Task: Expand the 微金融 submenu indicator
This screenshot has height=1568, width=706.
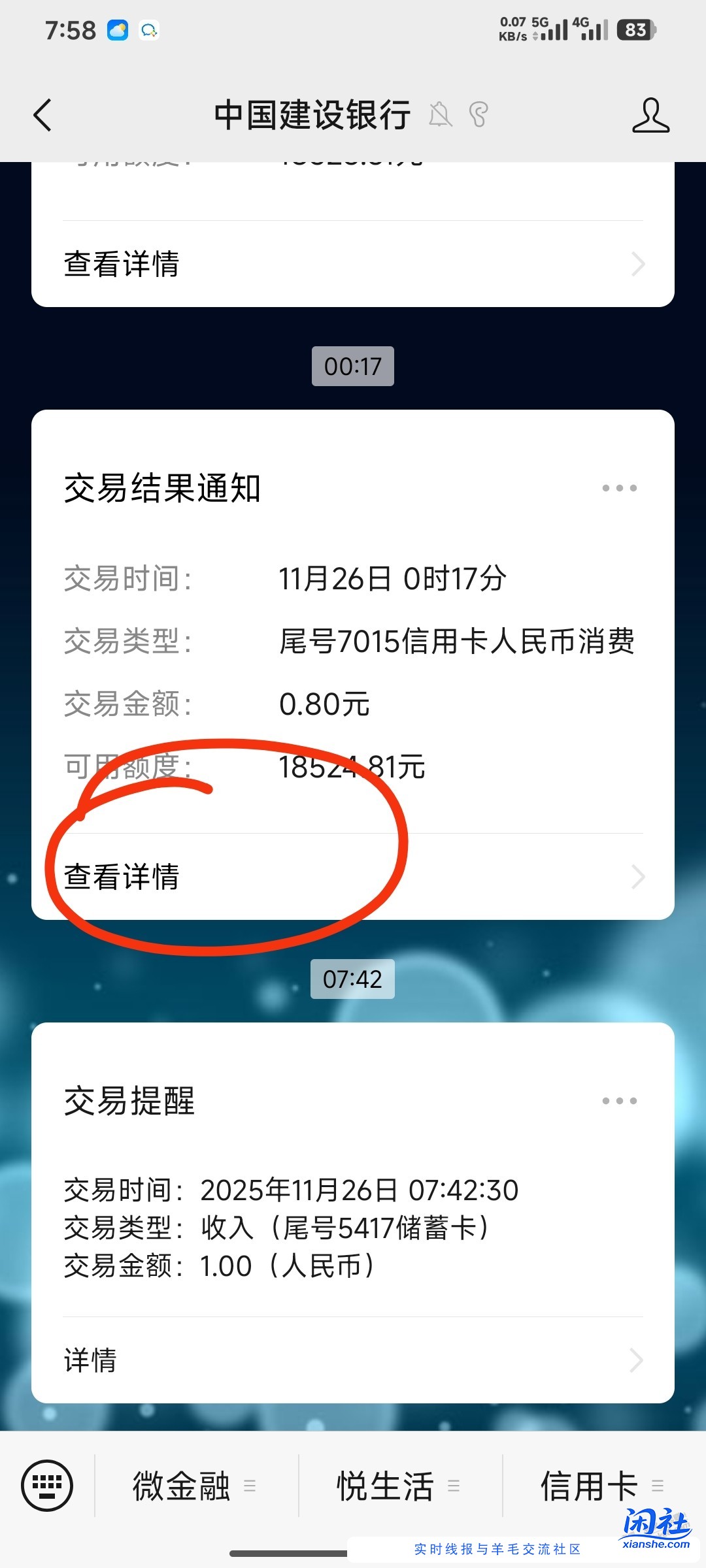Action: 250,1484
